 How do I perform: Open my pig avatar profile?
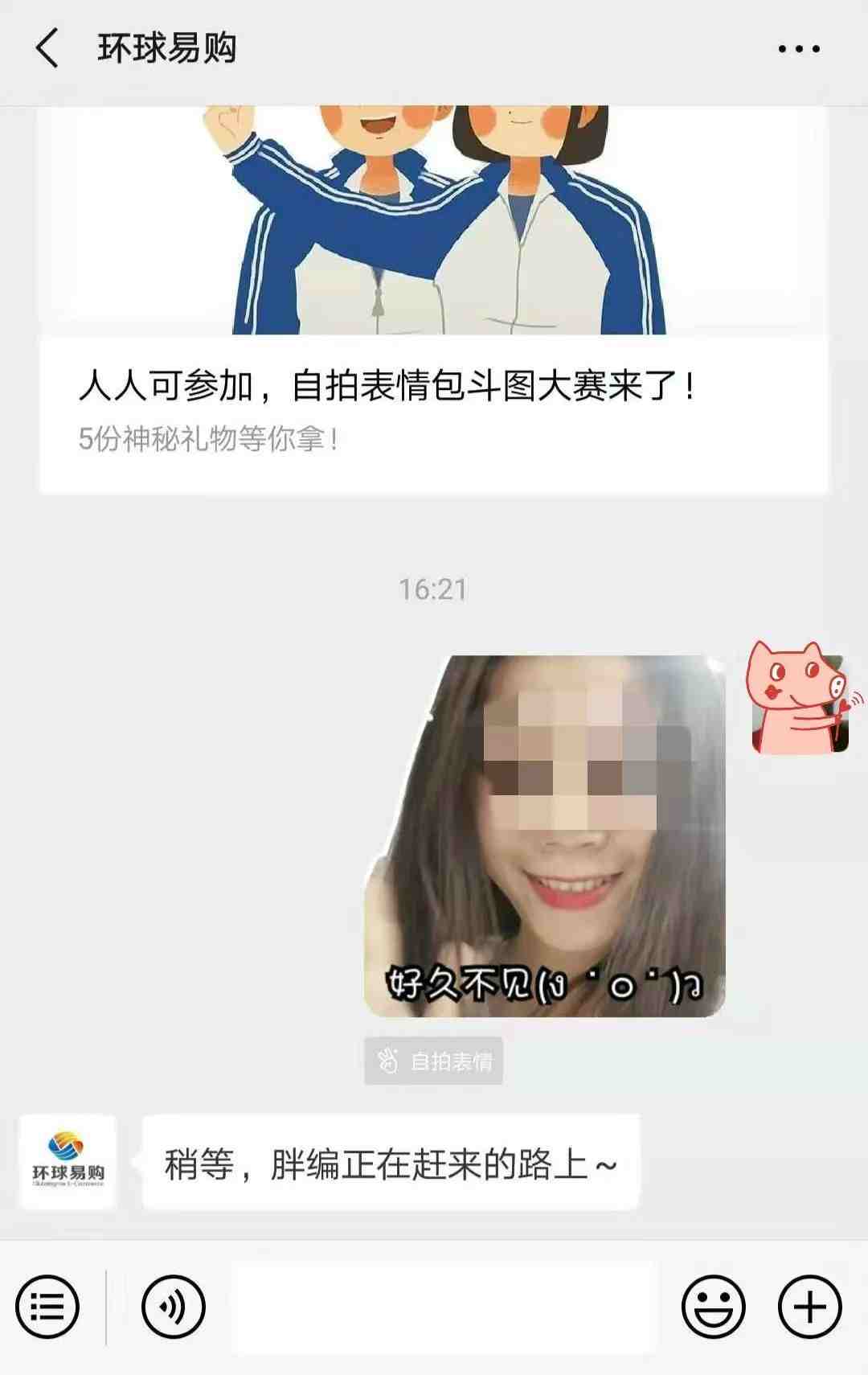tap(800, 697)
